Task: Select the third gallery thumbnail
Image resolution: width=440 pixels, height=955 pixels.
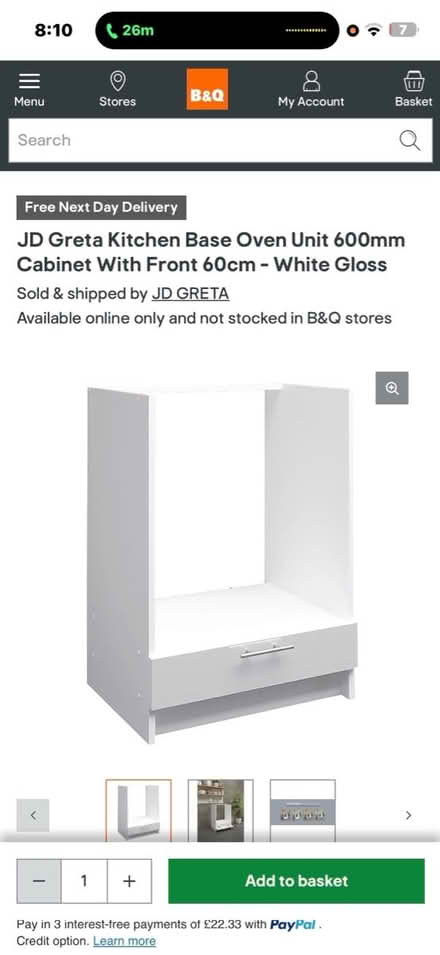Action: pyautogui.click(x=303, y=811)
